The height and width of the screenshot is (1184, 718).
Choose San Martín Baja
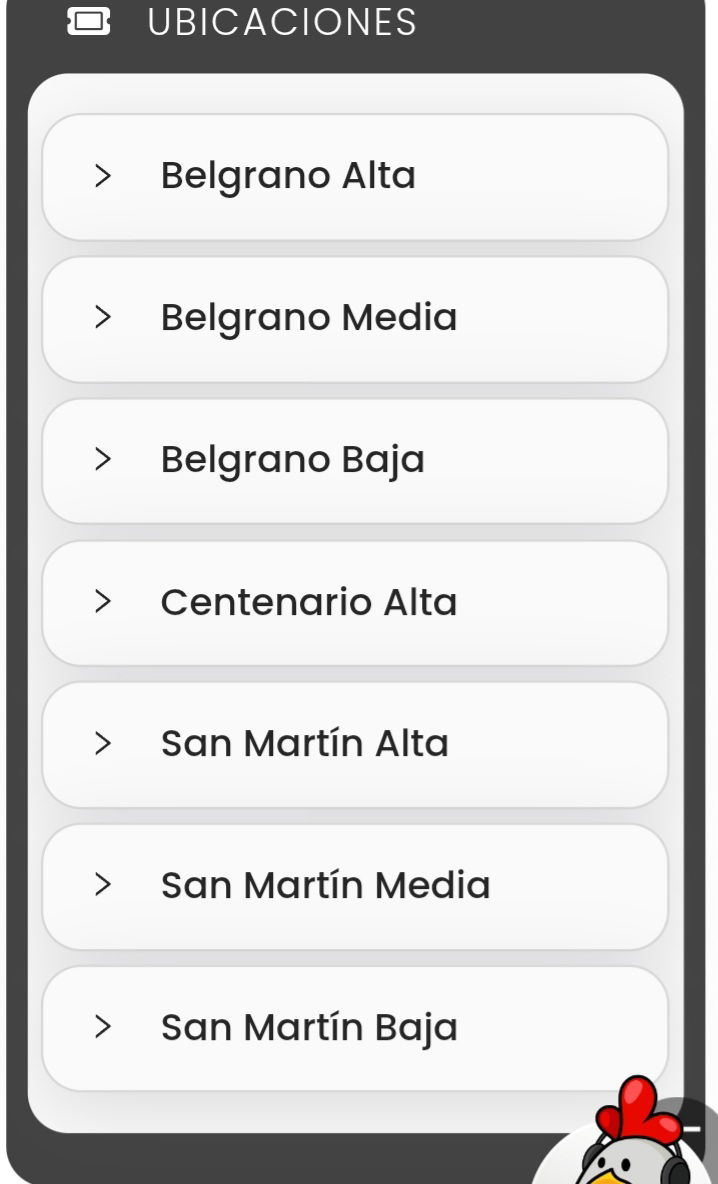point(355,1028)
